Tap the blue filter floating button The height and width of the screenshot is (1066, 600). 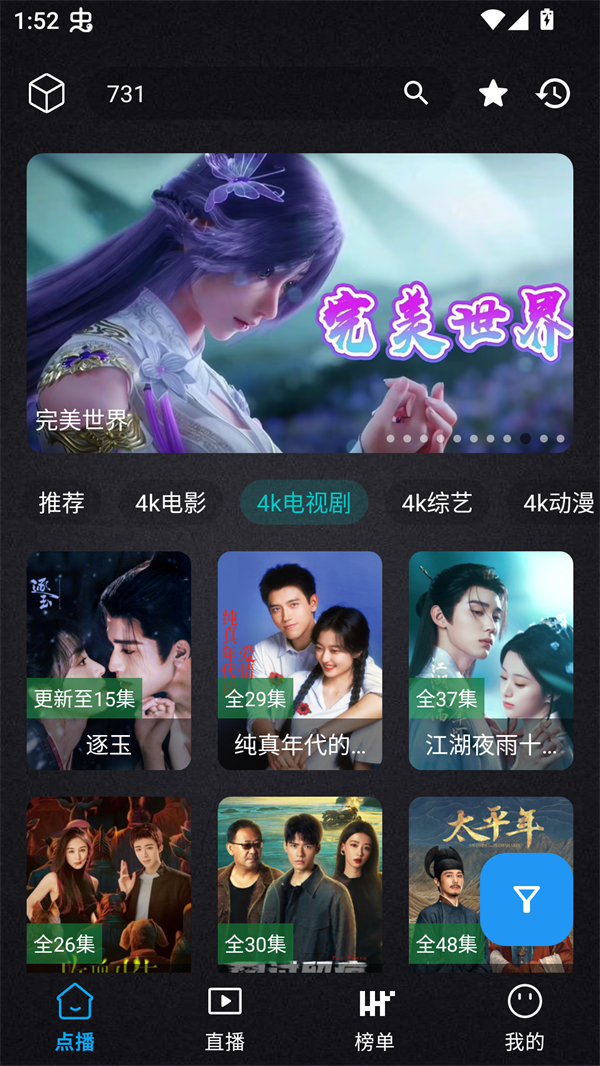click(x=526, y=899)
